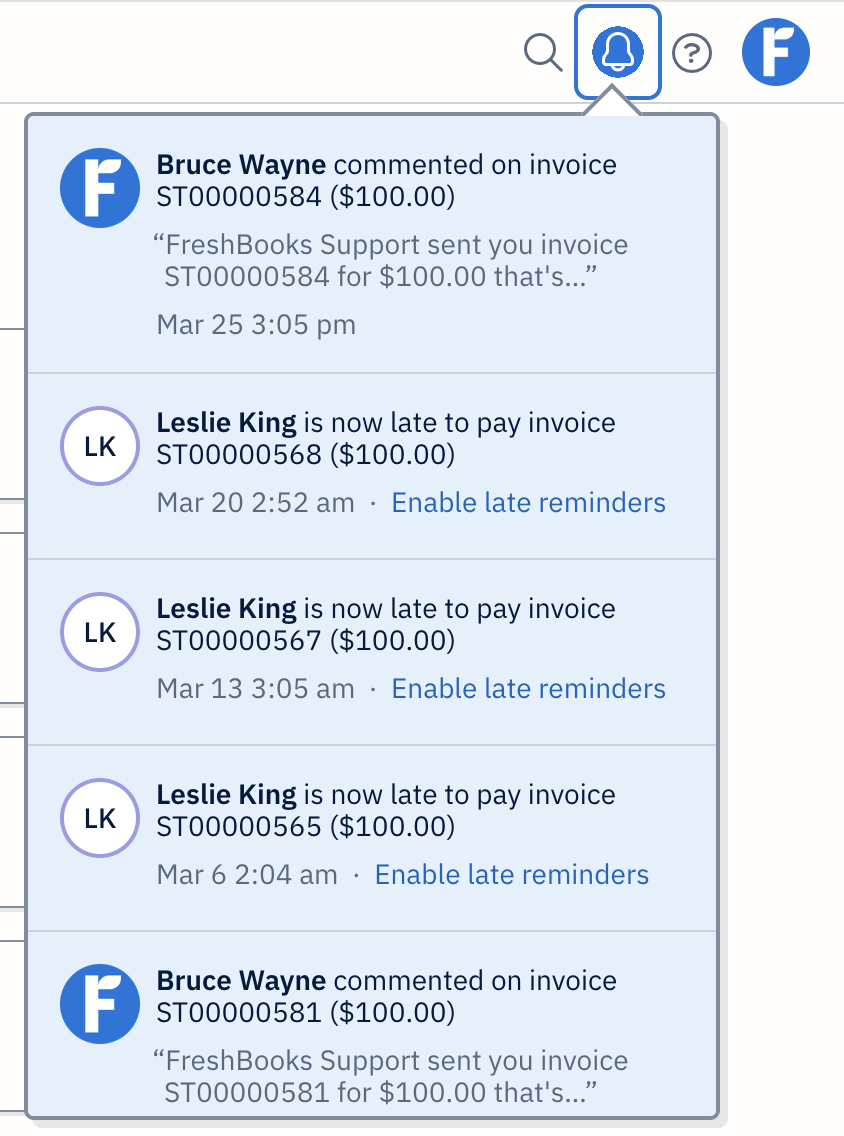Click the notifications bell icon
Screen dimensions: 844x1136
coord(617,51)
